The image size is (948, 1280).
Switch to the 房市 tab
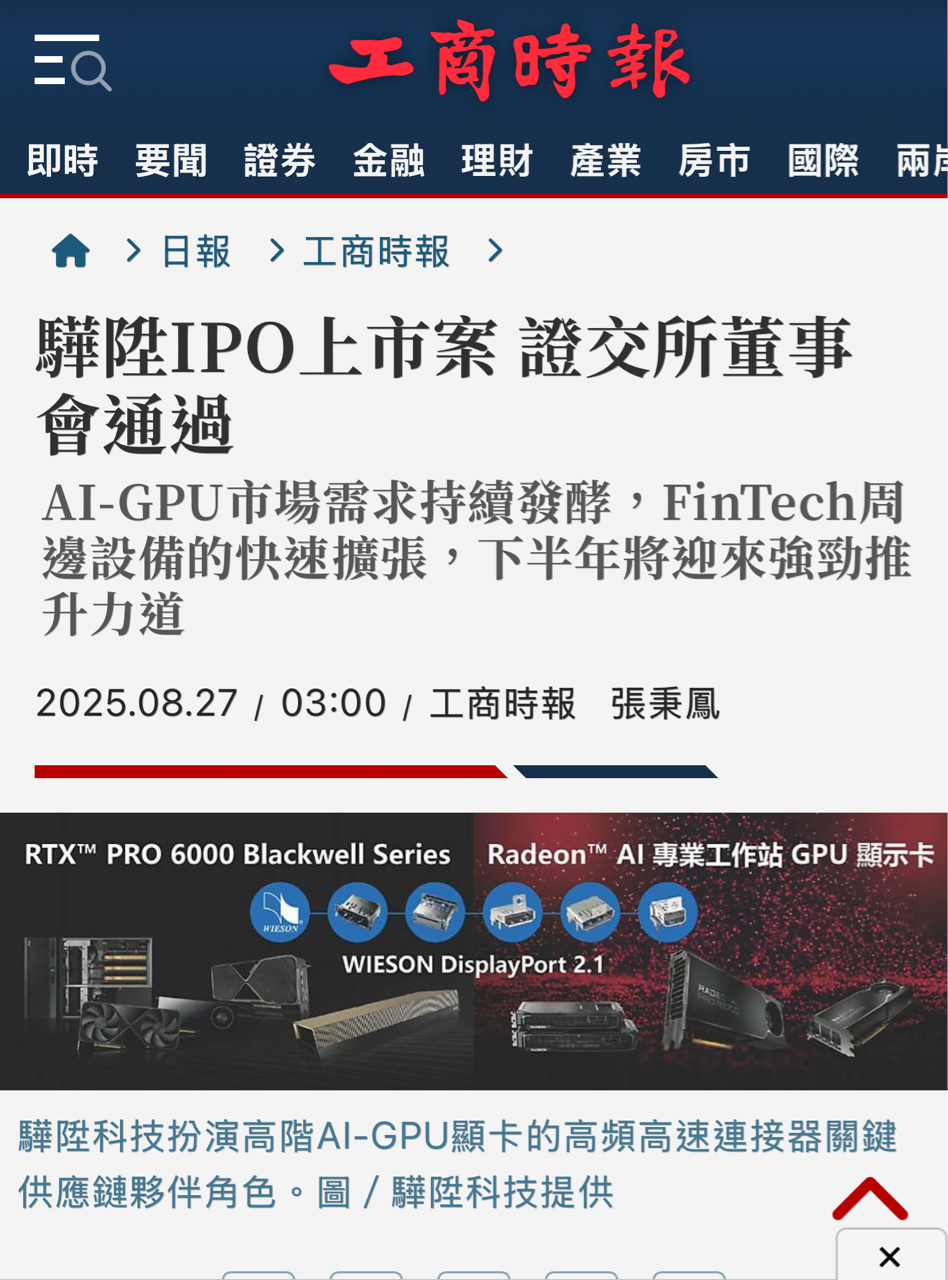click(714, 161)
